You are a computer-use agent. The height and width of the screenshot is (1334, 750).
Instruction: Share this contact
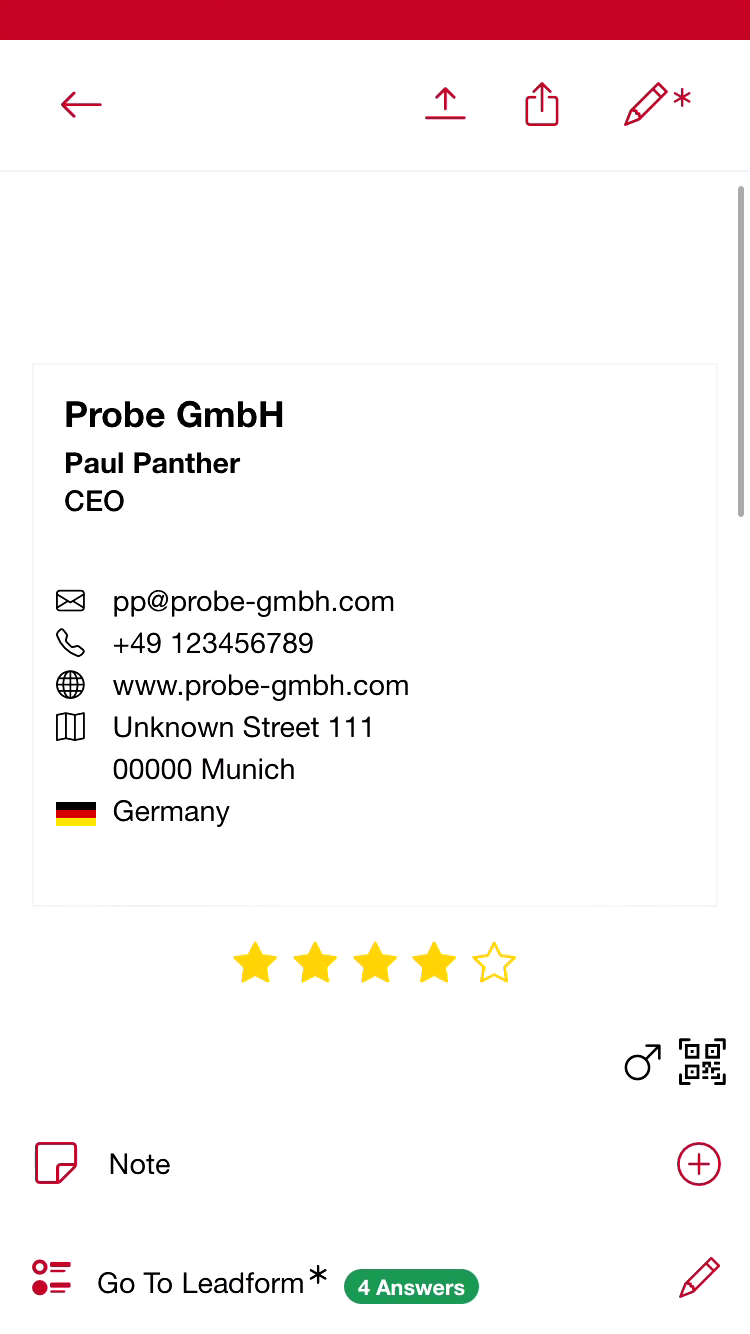pyautogui.click(x=542, y=104)
